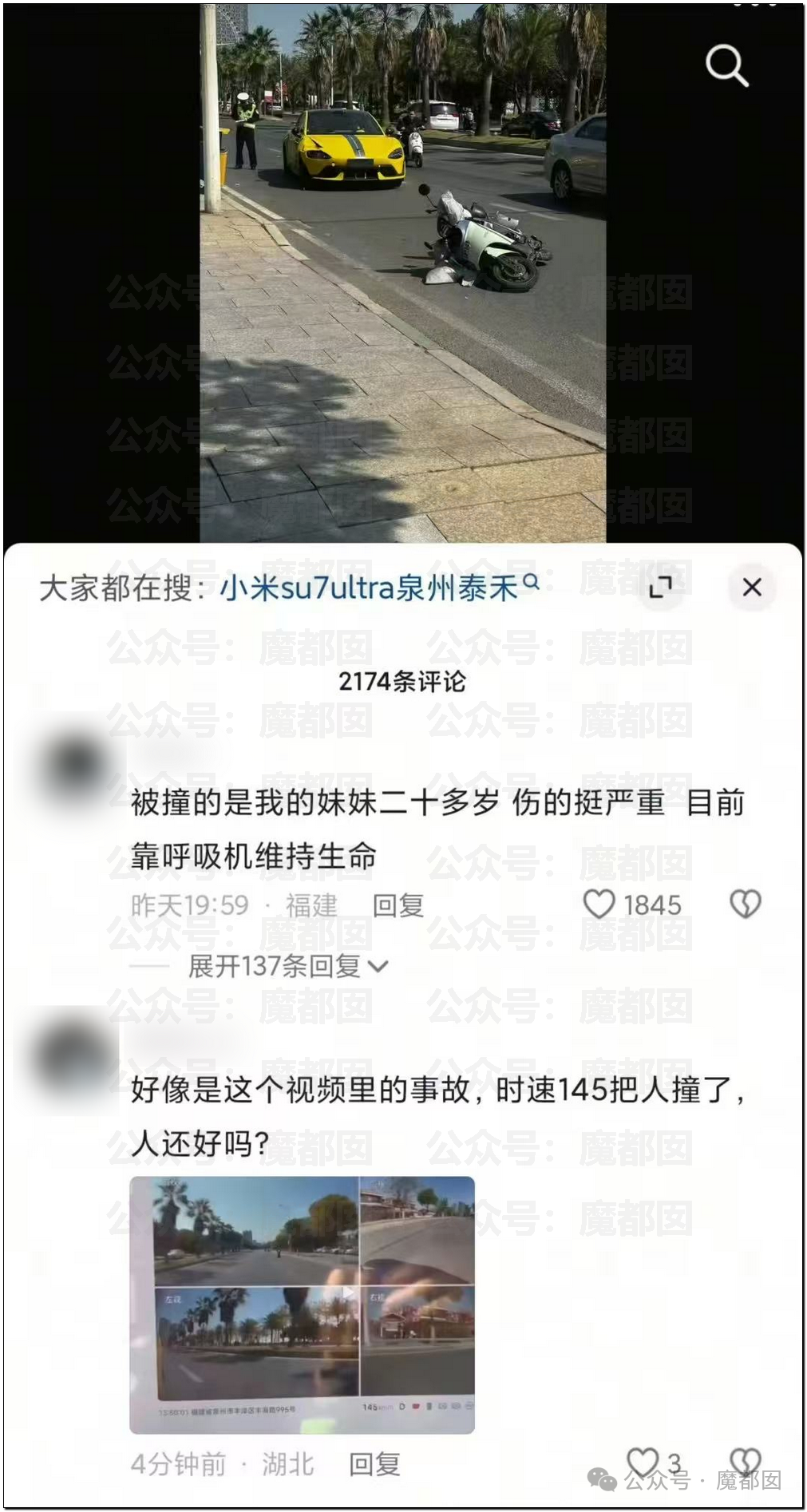Like the comment with 1845 likes

(x=599, y=904)
